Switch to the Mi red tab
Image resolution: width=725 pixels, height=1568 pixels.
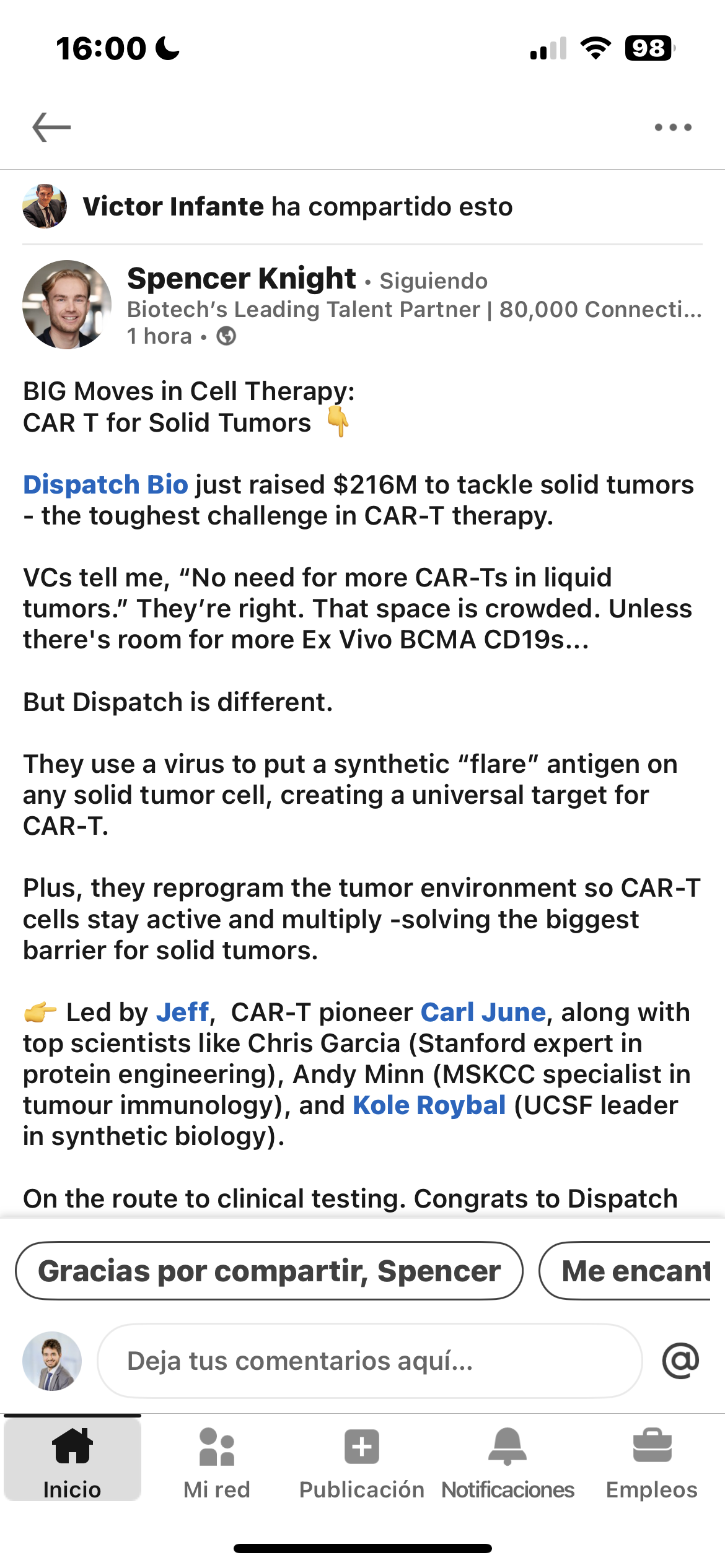pos(217,1459)
